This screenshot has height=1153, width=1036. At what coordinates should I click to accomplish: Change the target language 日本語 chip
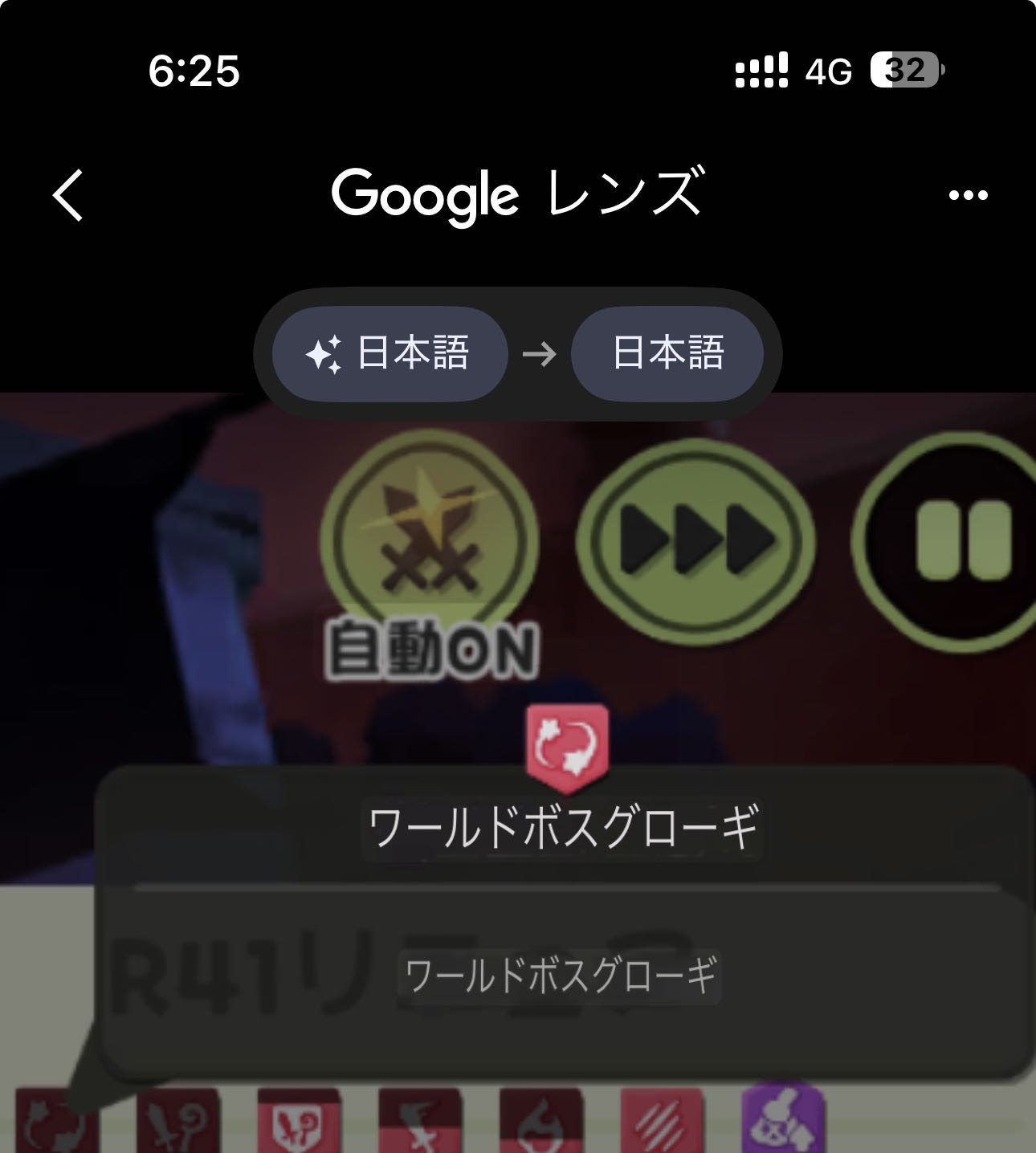click(667, 353)
